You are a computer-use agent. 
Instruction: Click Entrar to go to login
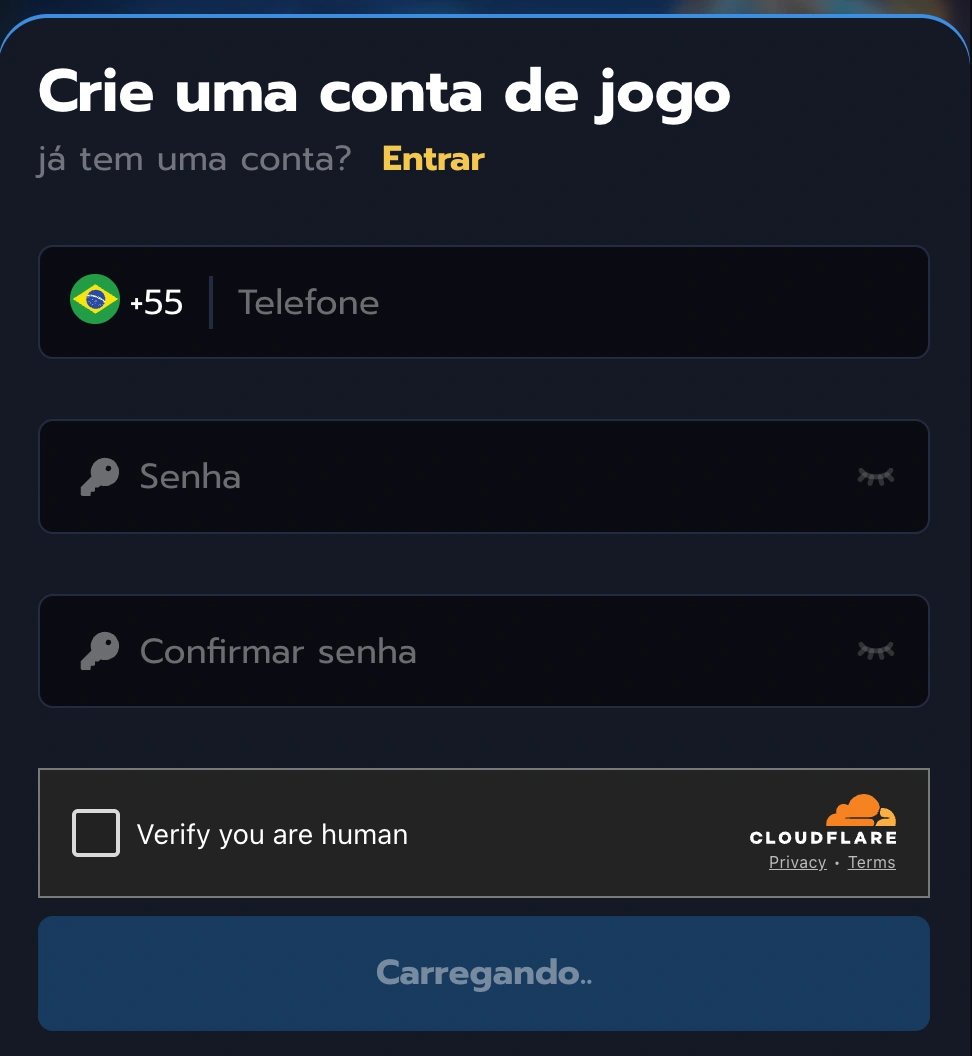click(x=432, y=158)
